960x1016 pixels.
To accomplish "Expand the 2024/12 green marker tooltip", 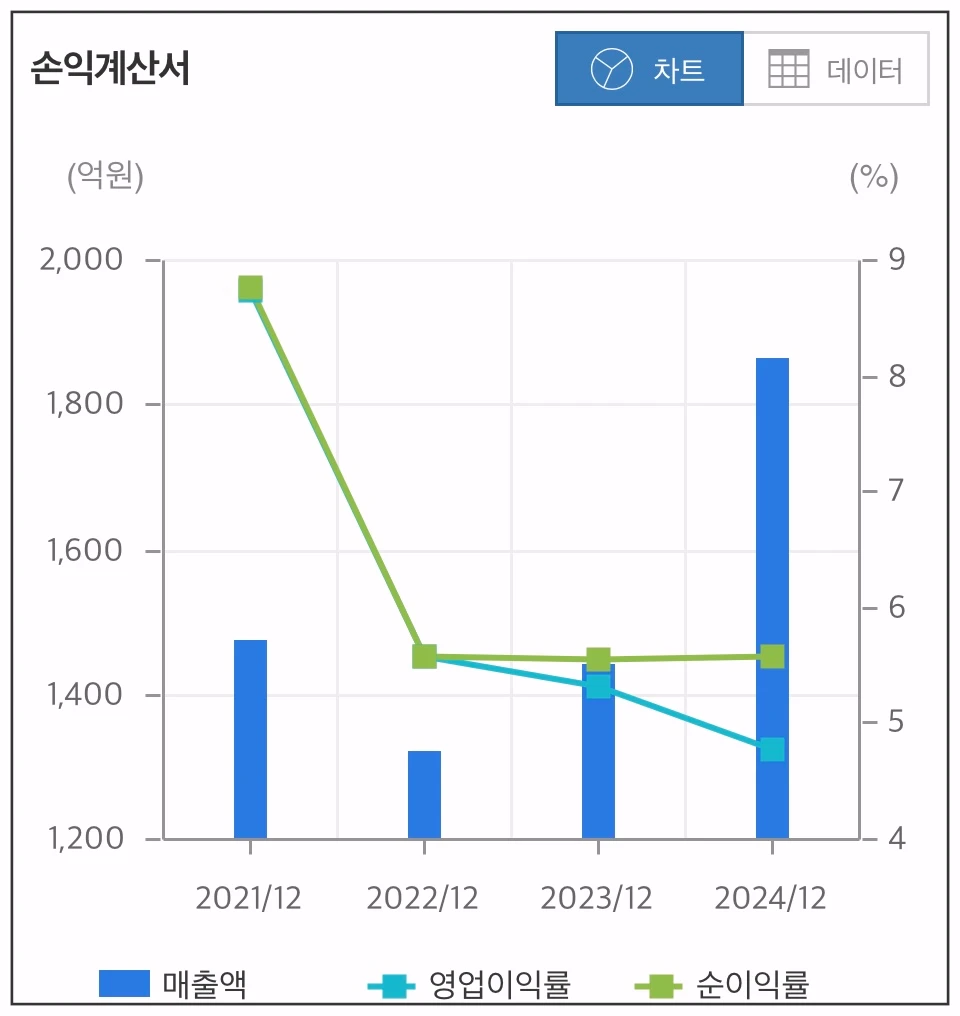I will point(773,656).
